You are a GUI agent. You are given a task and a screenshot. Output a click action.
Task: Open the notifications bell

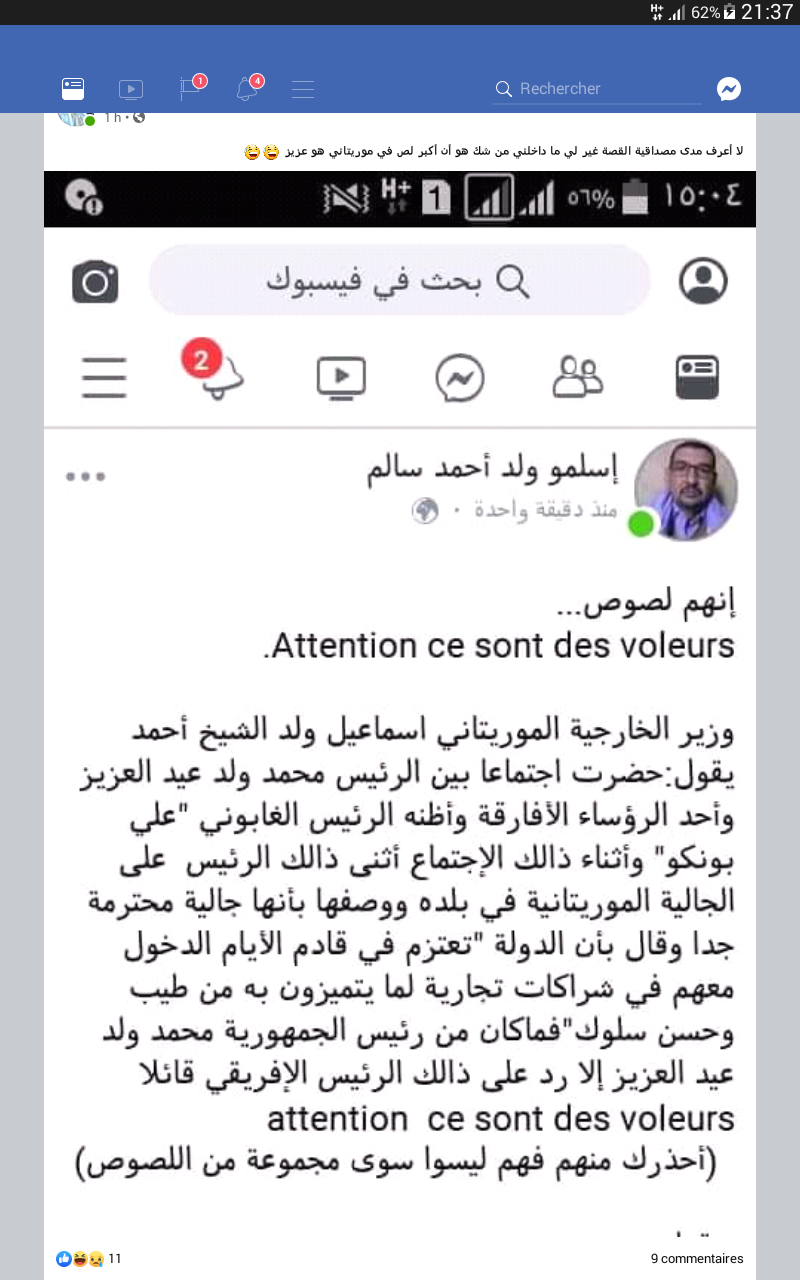pyautogui.click(x=247, y=89)
